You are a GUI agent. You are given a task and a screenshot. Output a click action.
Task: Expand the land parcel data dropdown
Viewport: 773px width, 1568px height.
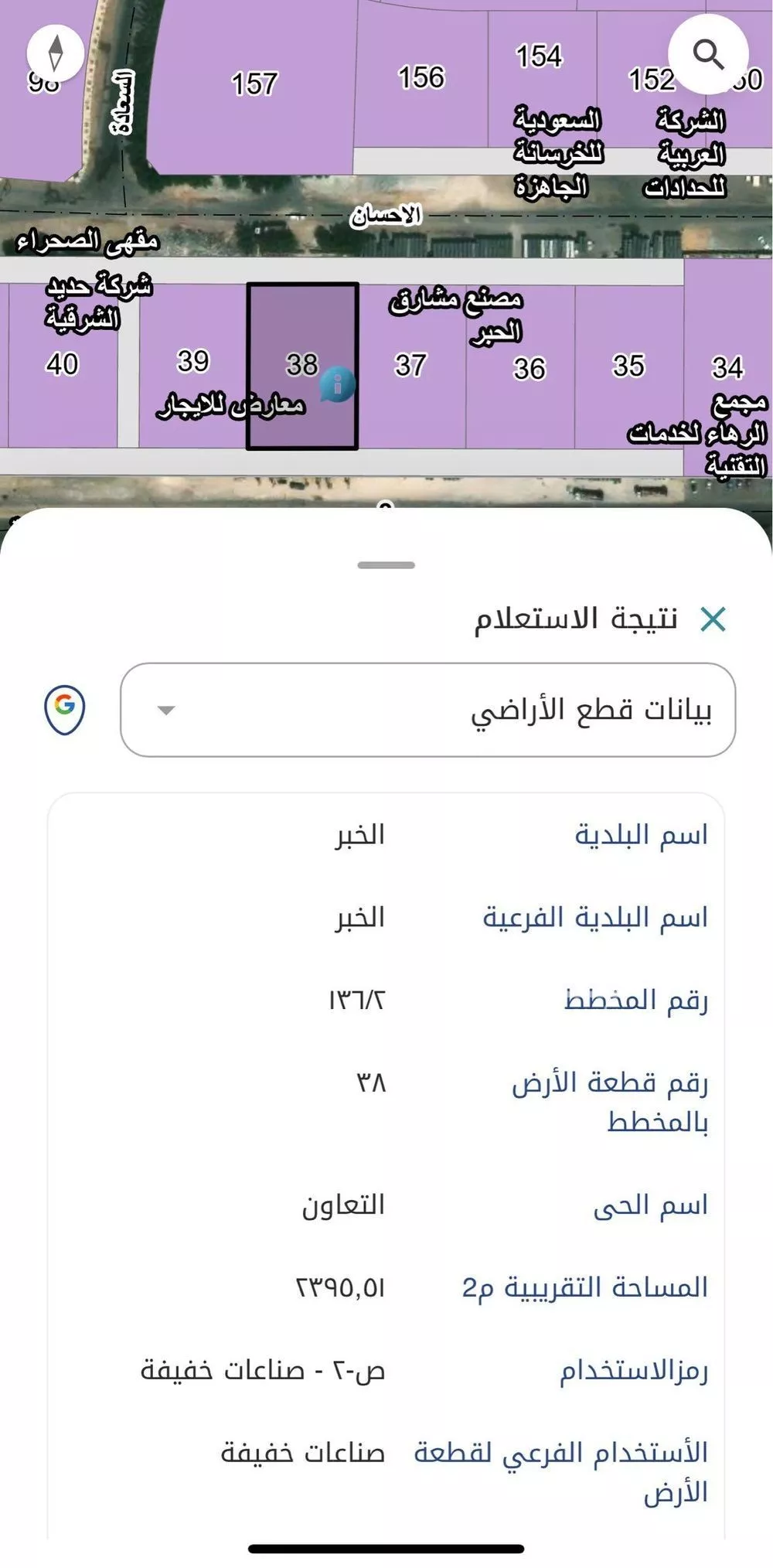(x=427, y=710)
